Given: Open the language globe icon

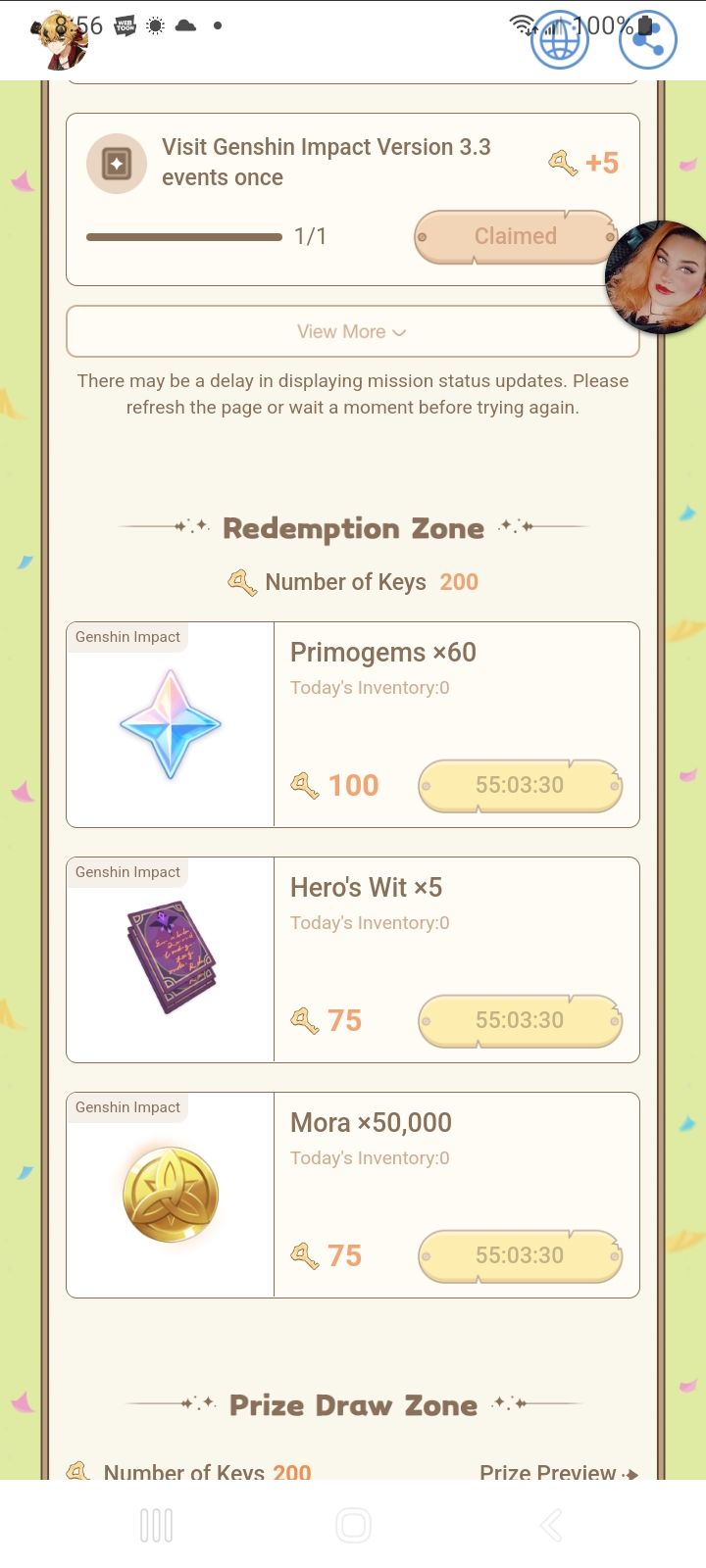Looking at the screenshot, I should pyautogui.click(x=559, y=40).
